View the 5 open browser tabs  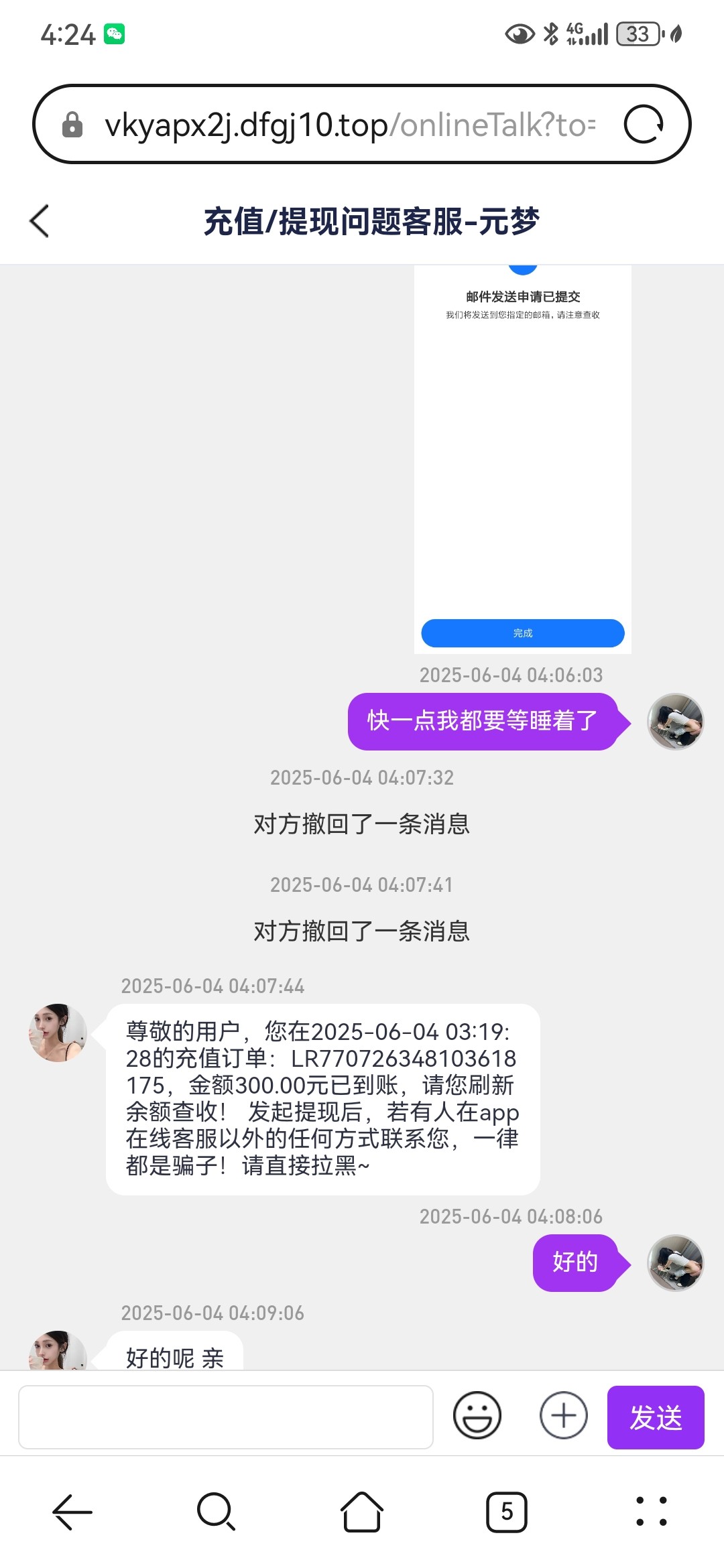tap(507, 1512)
